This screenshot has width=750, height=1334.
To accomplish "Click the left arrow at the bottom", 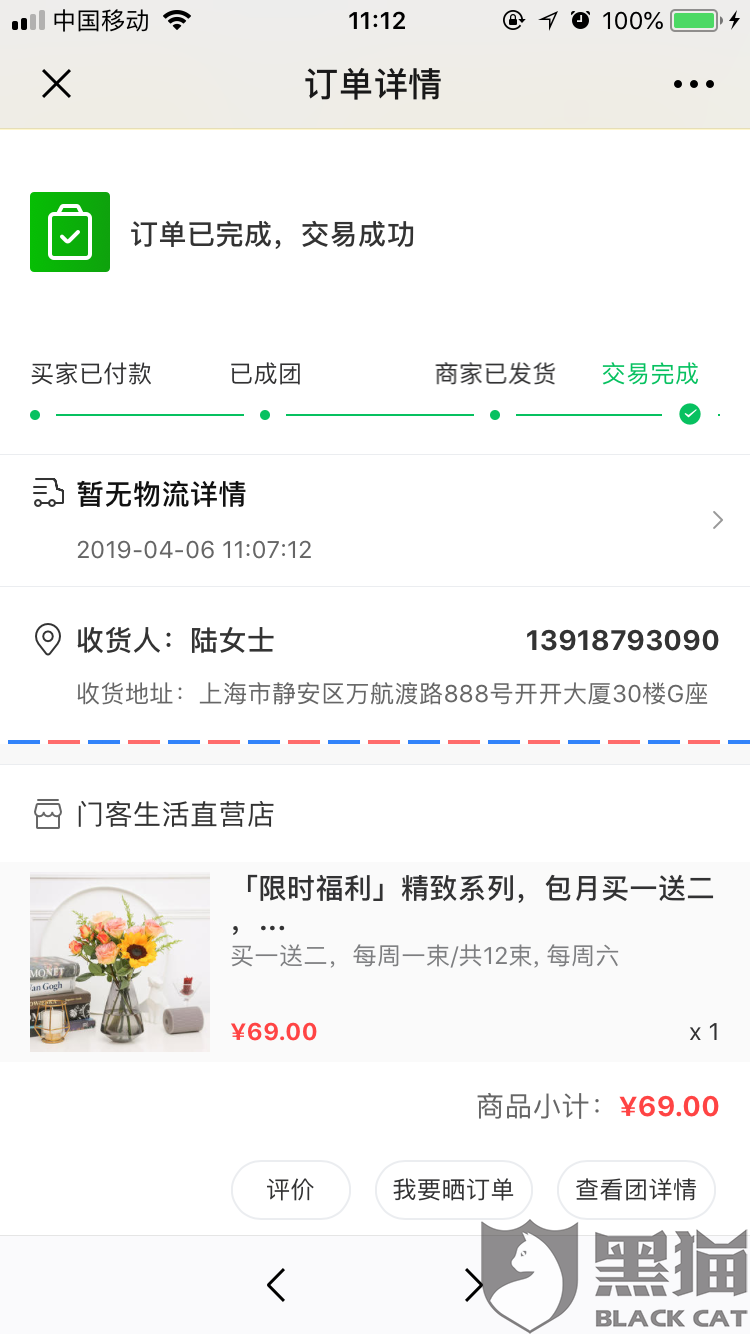I will tap(276, 1285).
